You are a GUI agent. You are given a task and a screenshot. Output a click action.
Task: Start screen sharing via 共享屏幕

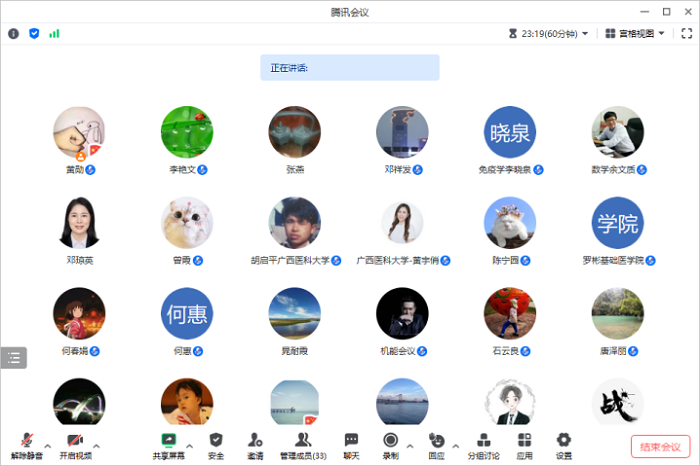(169, 444)
